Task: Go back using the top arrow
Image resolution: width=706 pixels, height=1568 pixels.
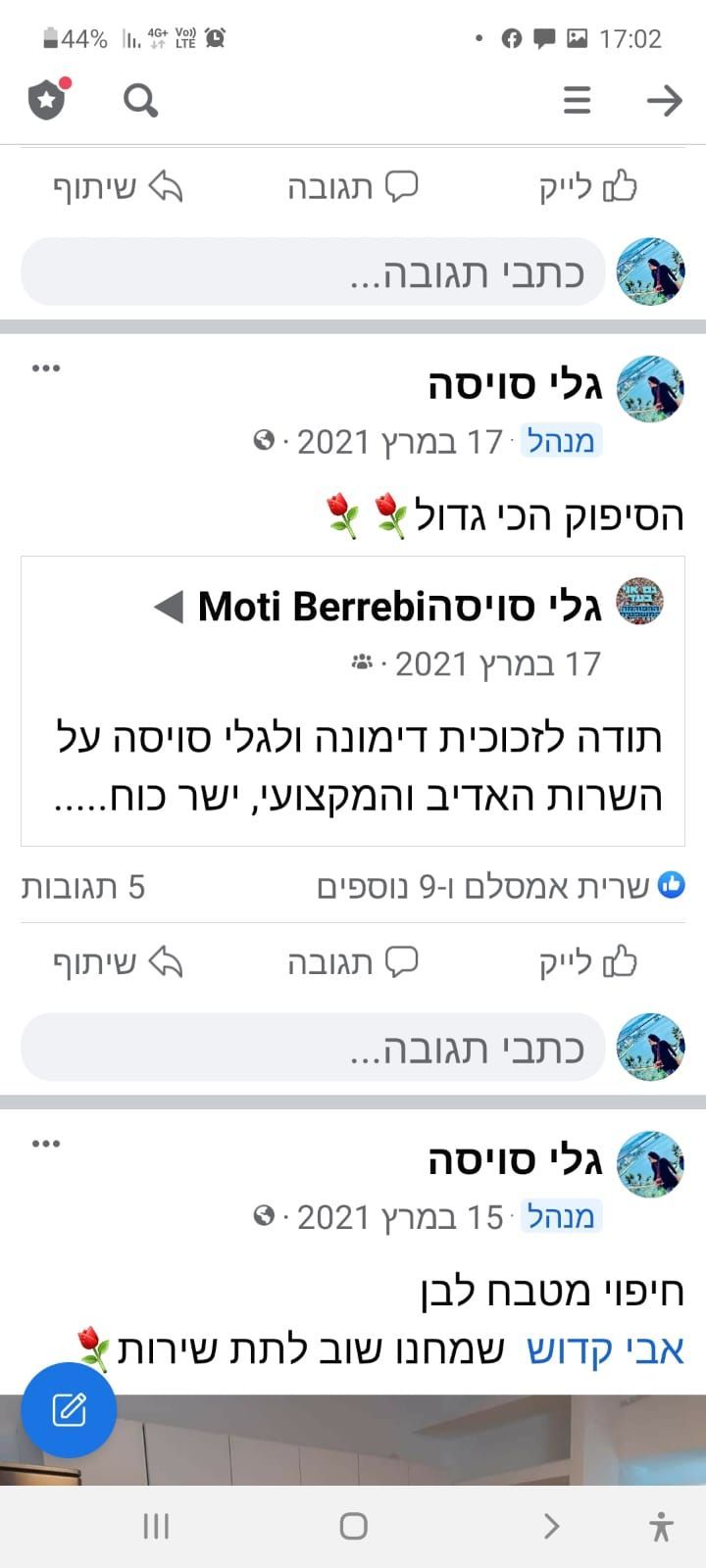Action: pos(664,100)
